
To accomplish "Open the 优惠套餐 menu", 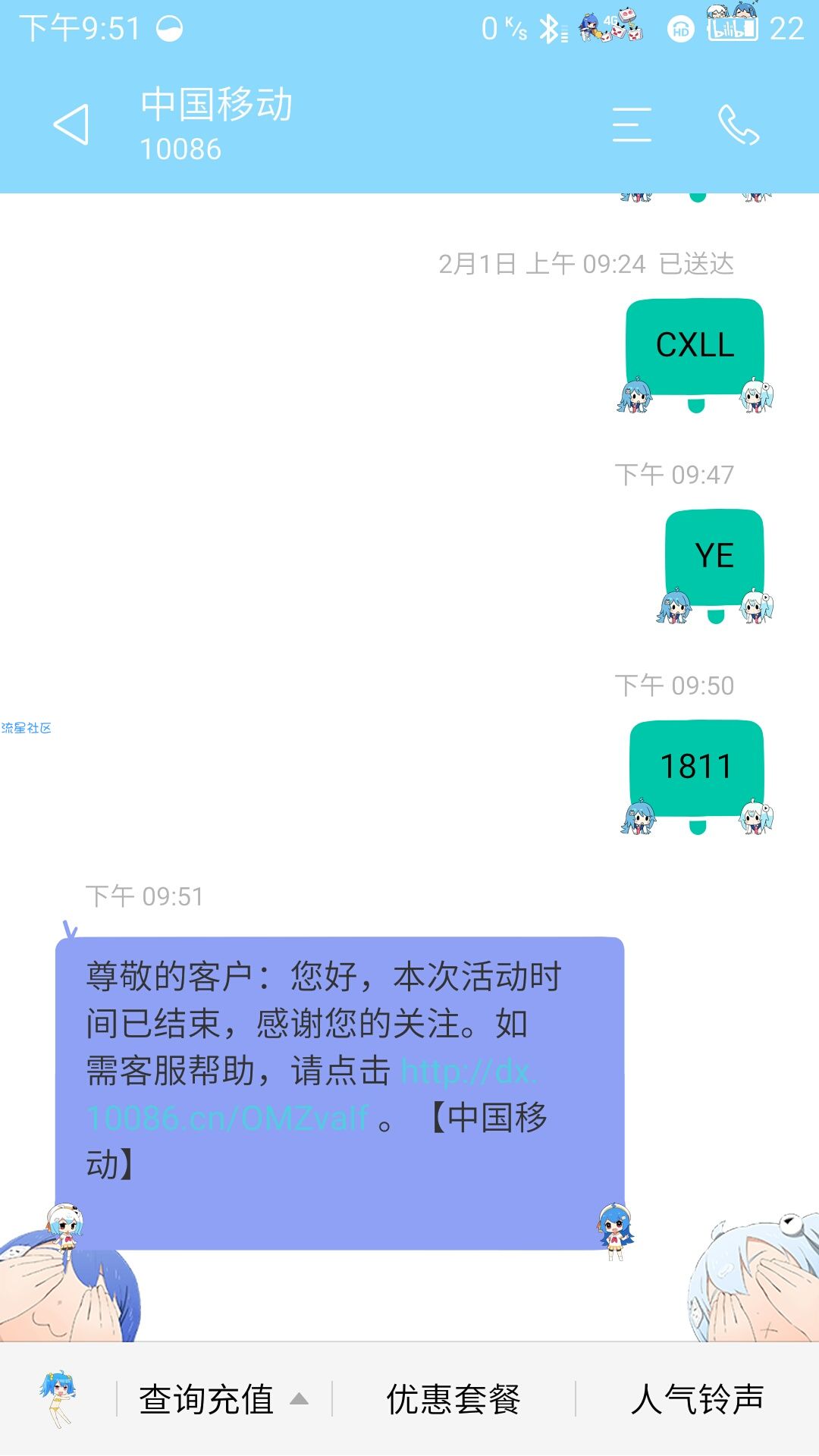I will tap(453, 1399).
